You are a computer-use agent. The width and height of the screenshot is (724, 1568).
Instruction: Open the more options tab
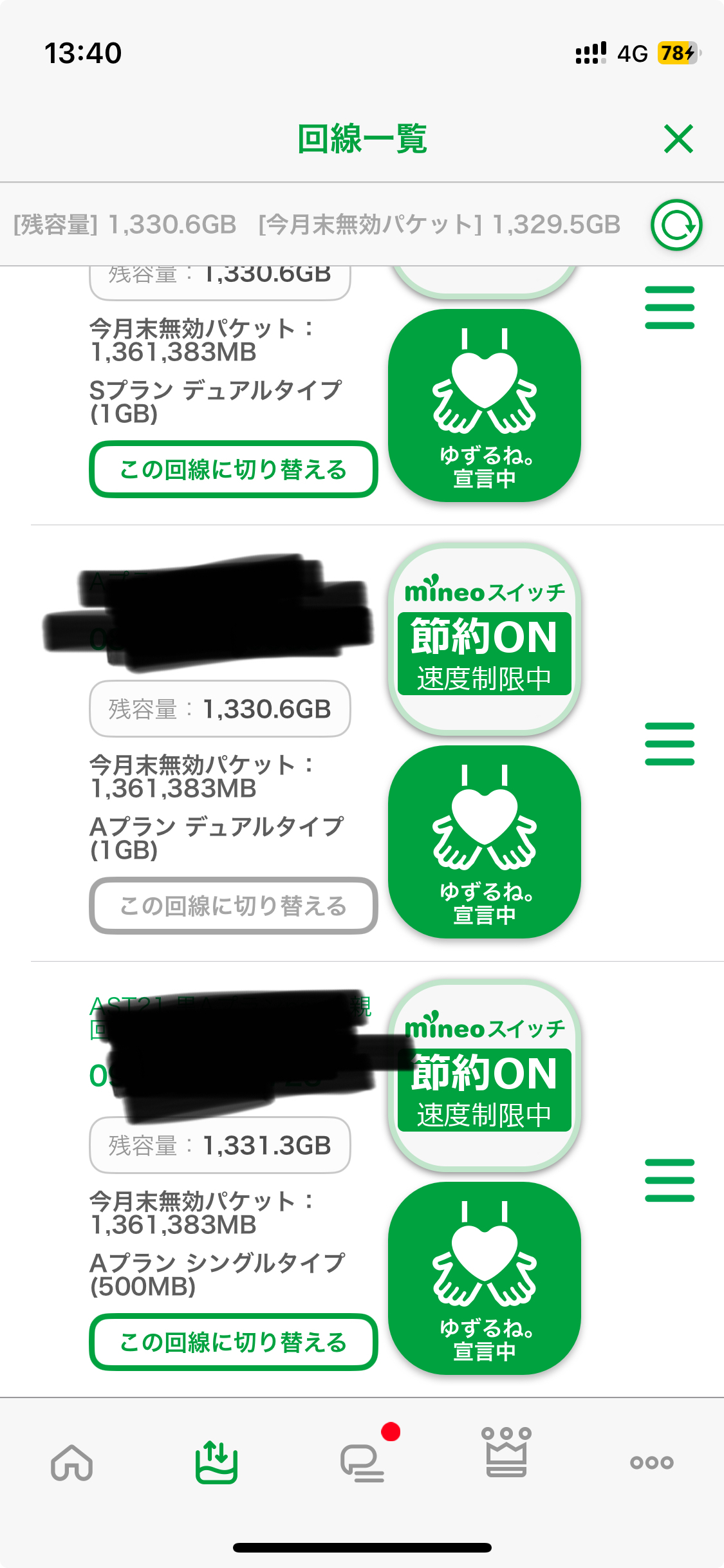tap(651, 1462)
